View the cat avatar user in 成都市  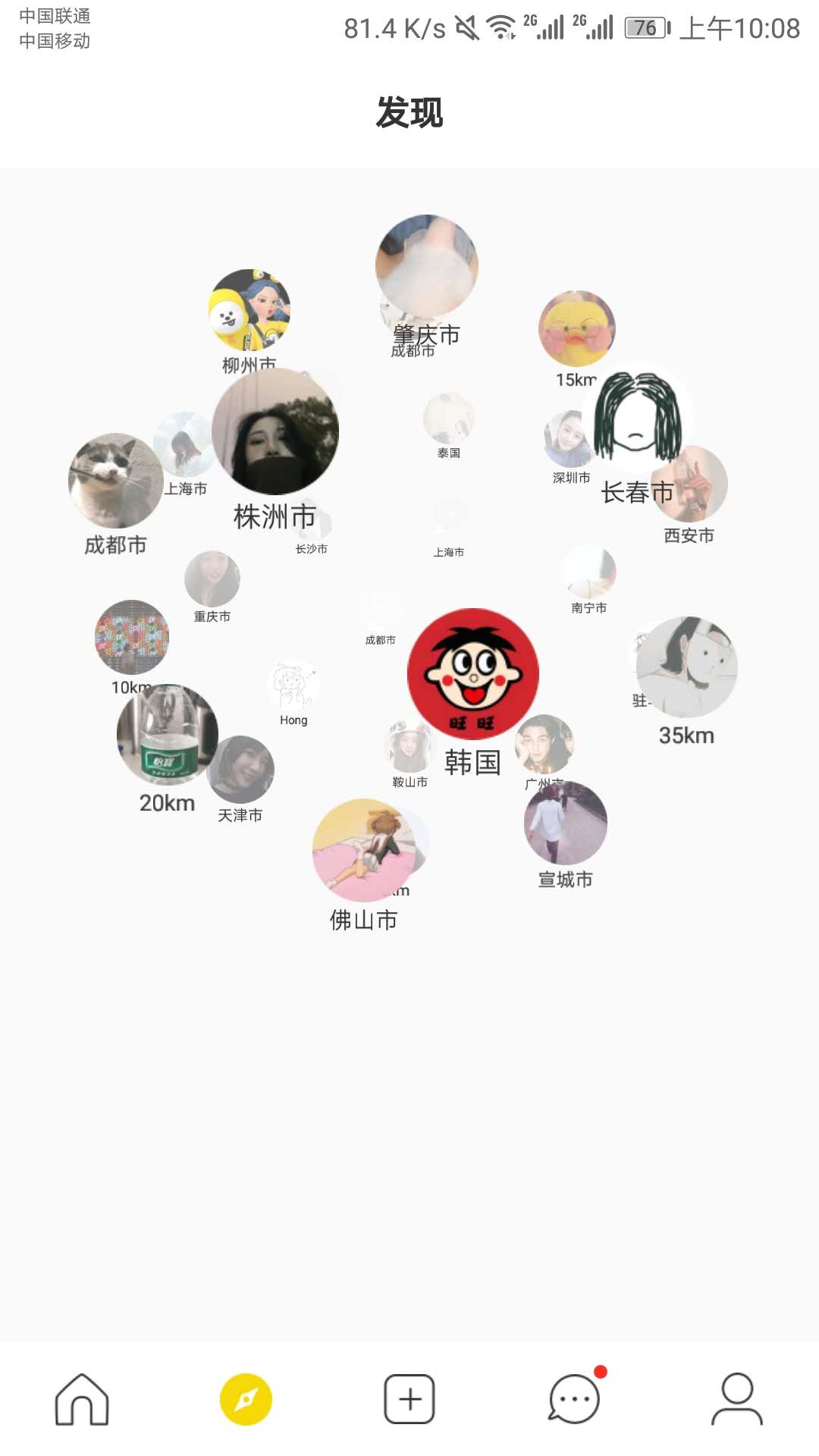click(x=116, y=481)
